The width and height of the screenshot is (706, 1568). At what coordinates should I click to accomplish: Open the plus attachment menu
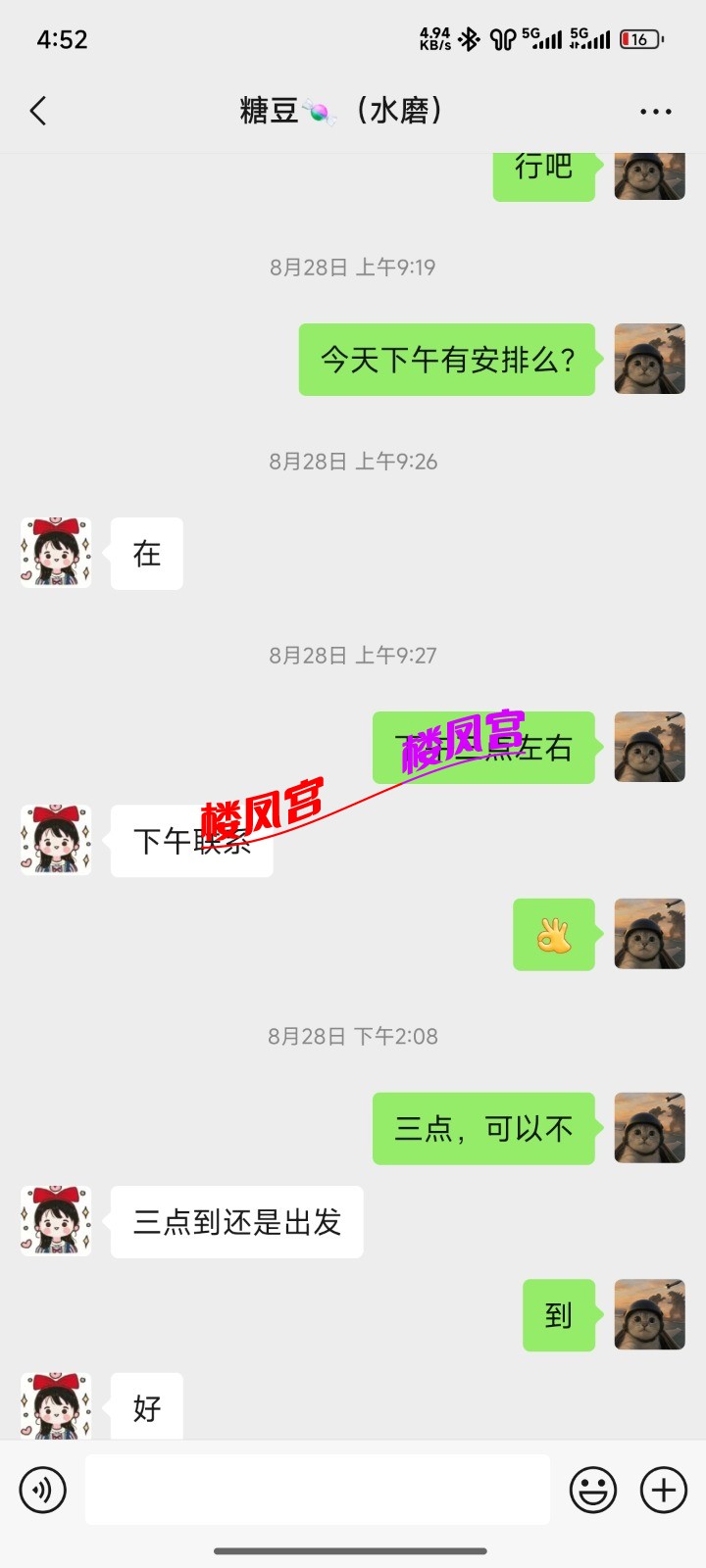[664, 1490]
